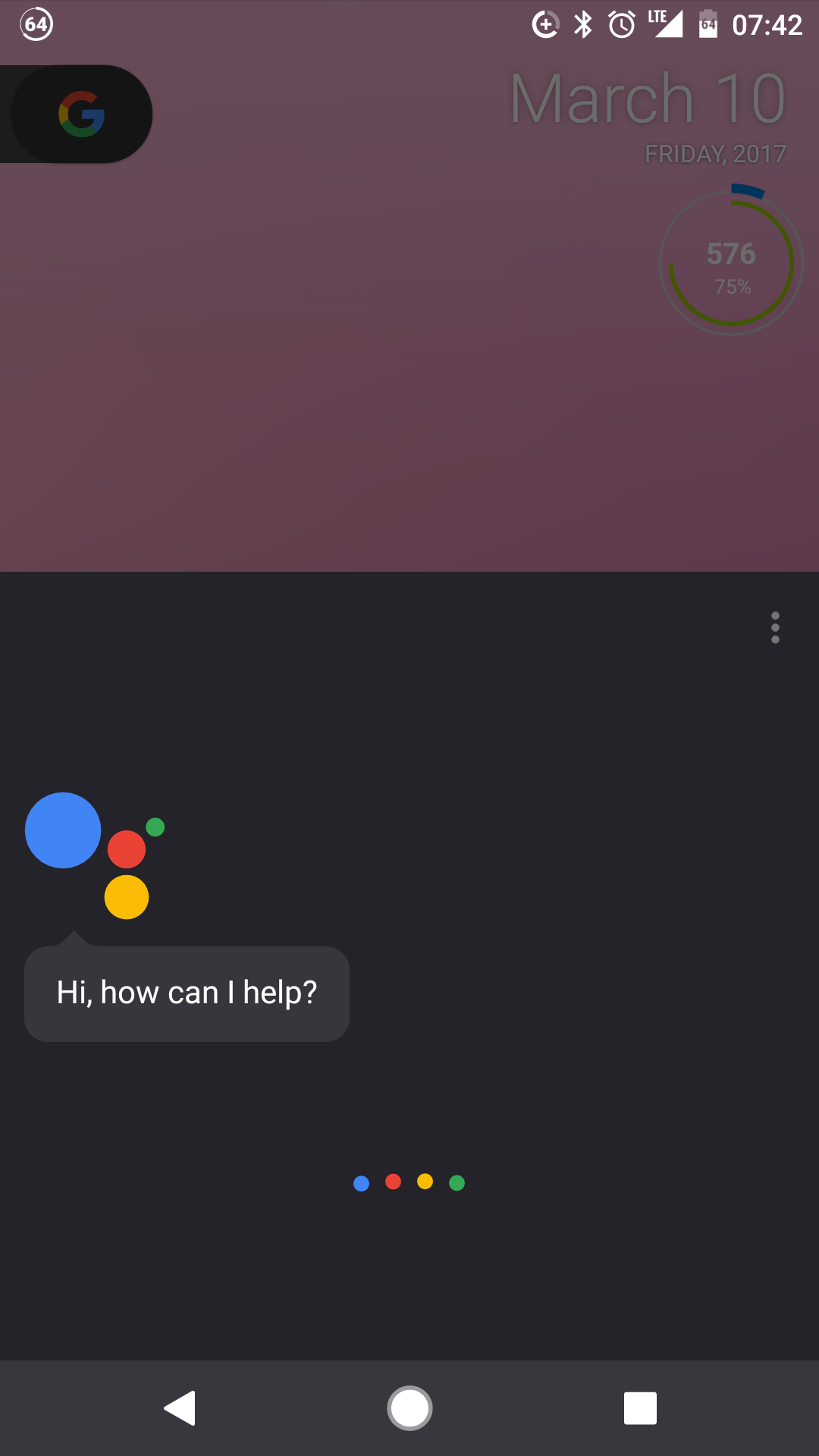Go back using the navigation bar
Image resolution: width=819 pixels, height=1456 pixels.
click(x=180, y=1408)
